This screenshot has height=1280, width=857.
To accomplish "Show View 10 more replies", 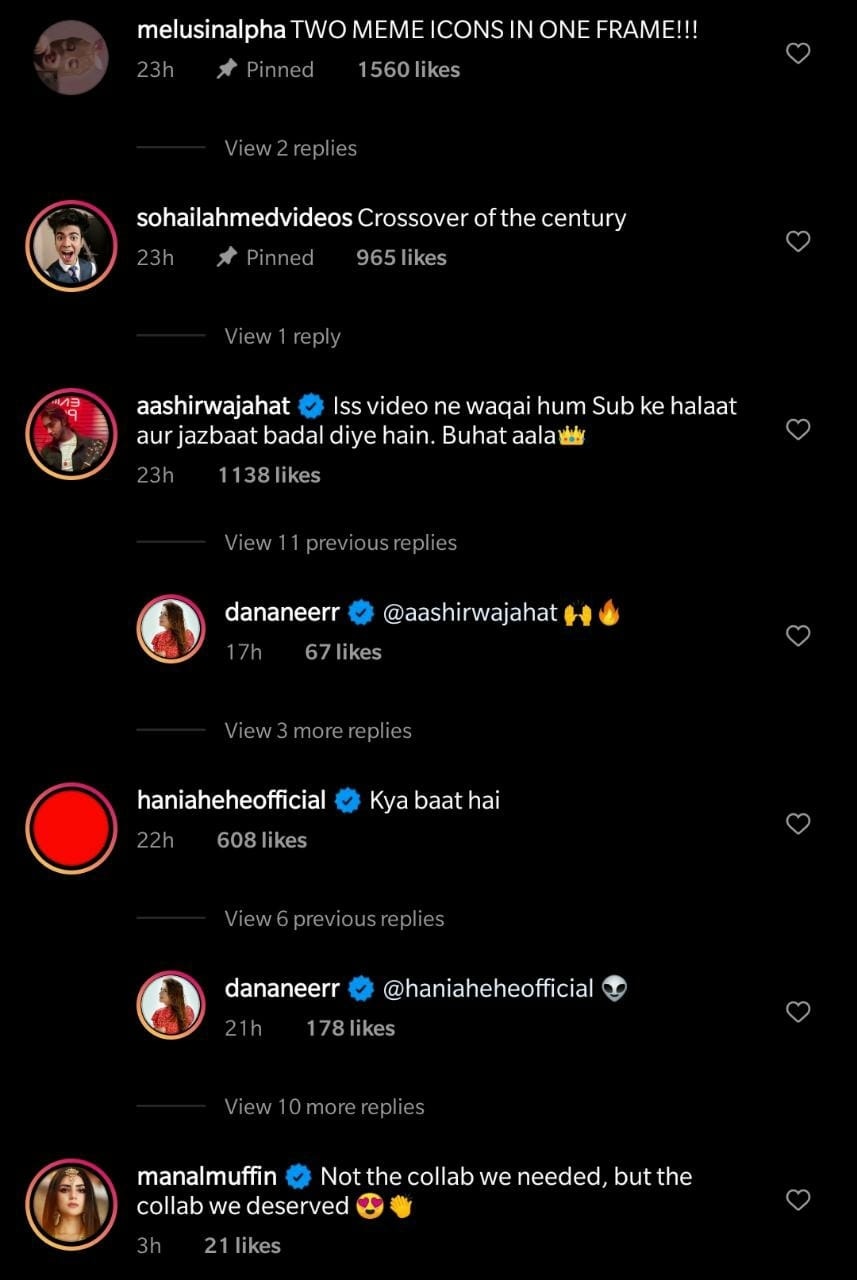I will [x=324, y=1107].
